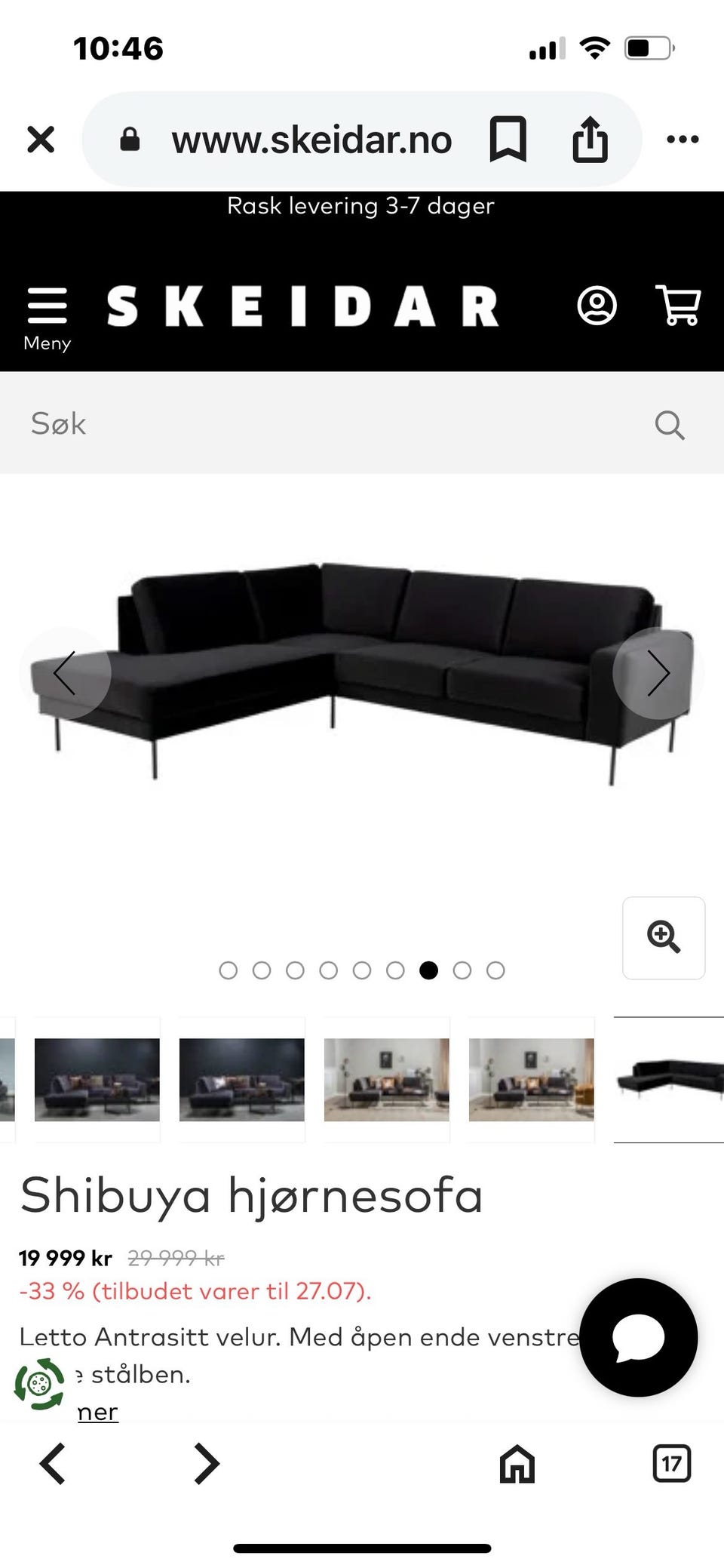
Task: Go forward in browser history
Action: pyautogui.click(x=206, y=1464)
